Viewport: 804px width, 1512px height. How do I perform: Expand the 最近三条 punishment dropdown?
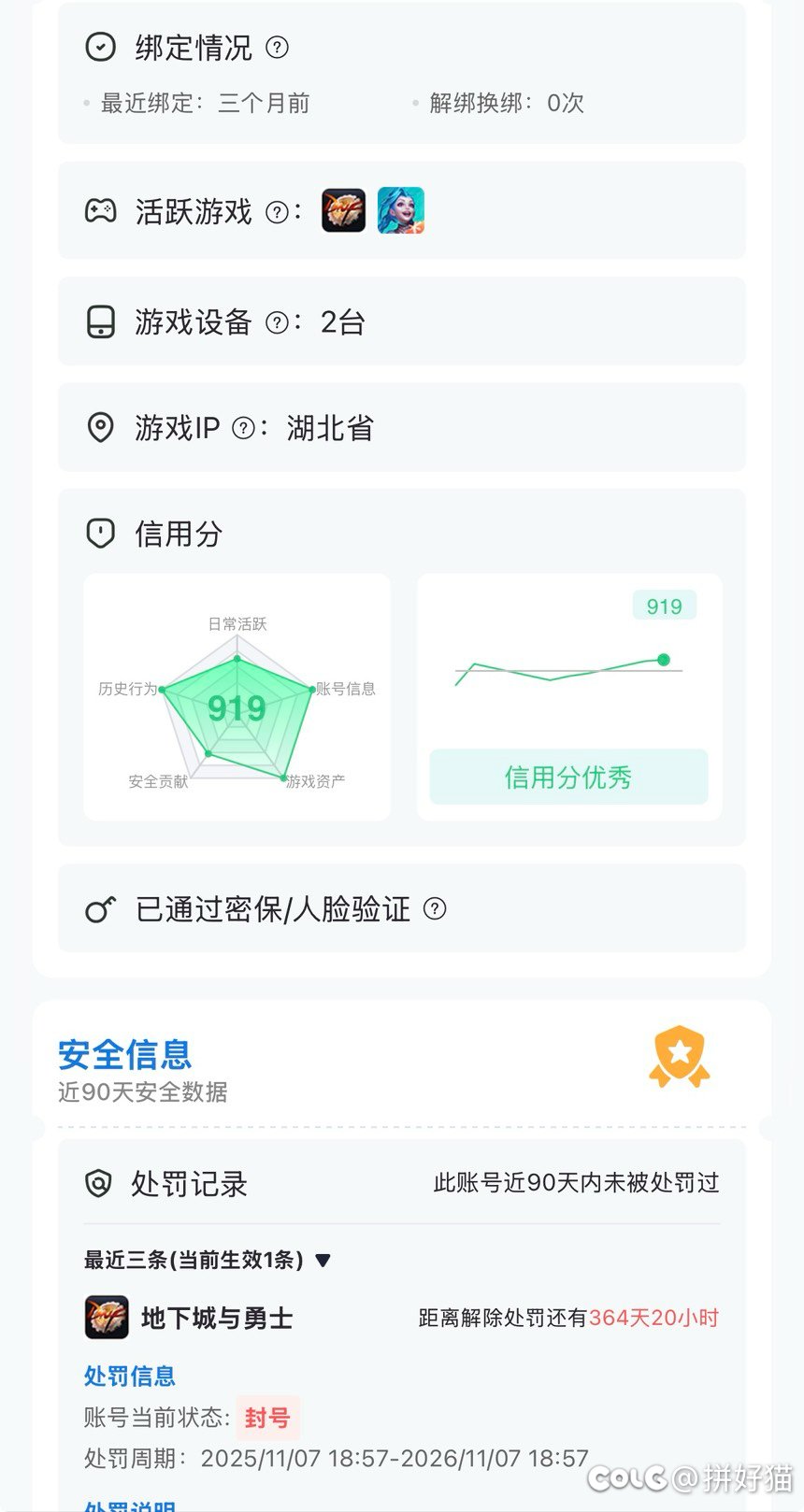(x=323, y=1261)
